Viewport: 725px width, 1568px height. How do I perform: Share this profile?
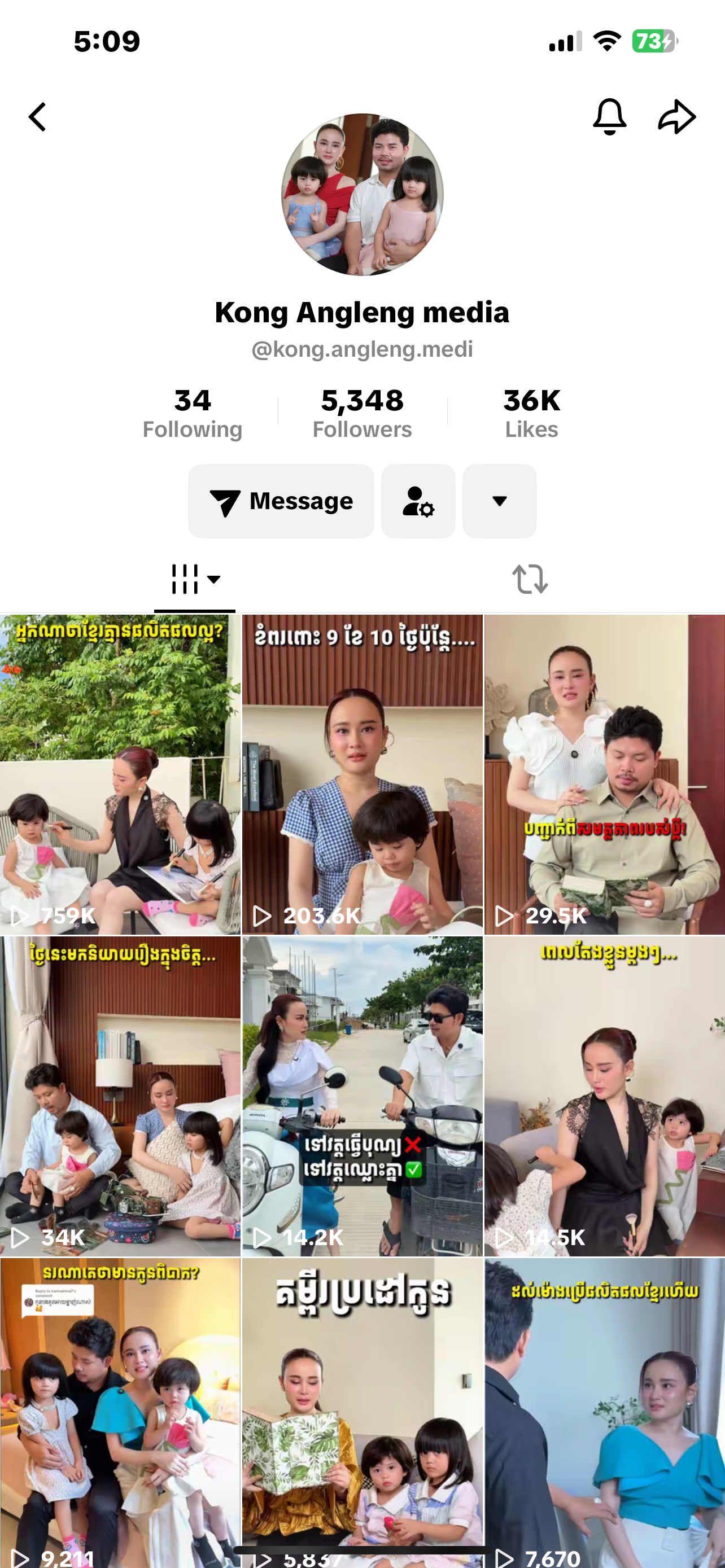(x=676, y=116)
